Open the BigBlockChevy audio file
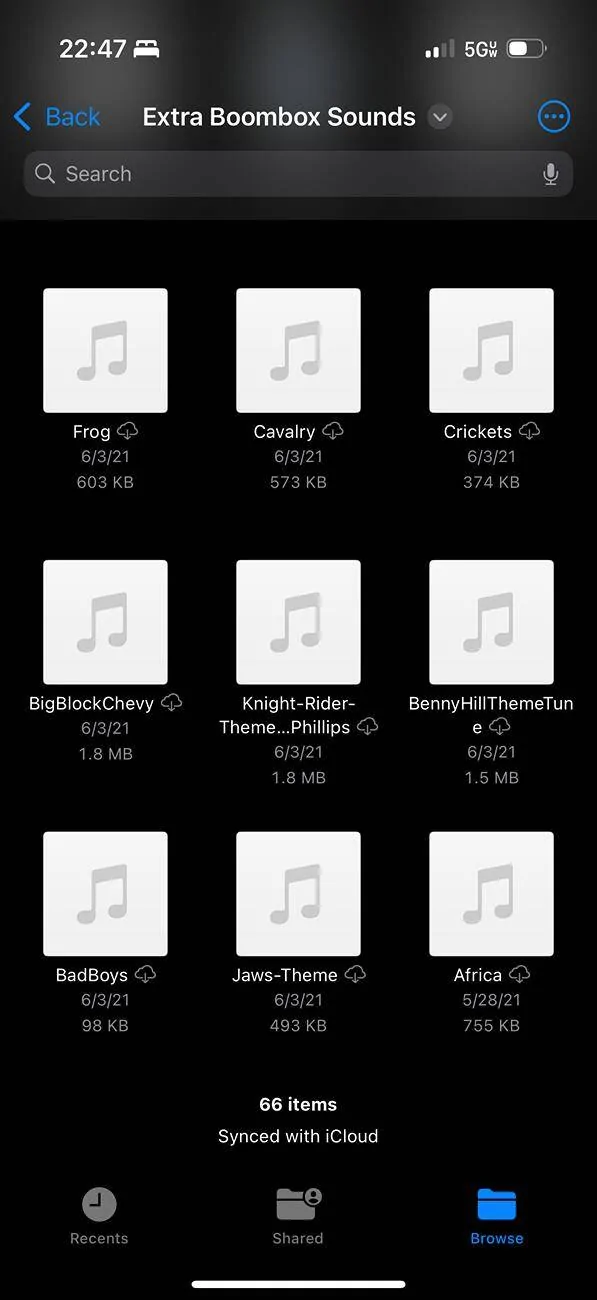 (x=105, y=622)
